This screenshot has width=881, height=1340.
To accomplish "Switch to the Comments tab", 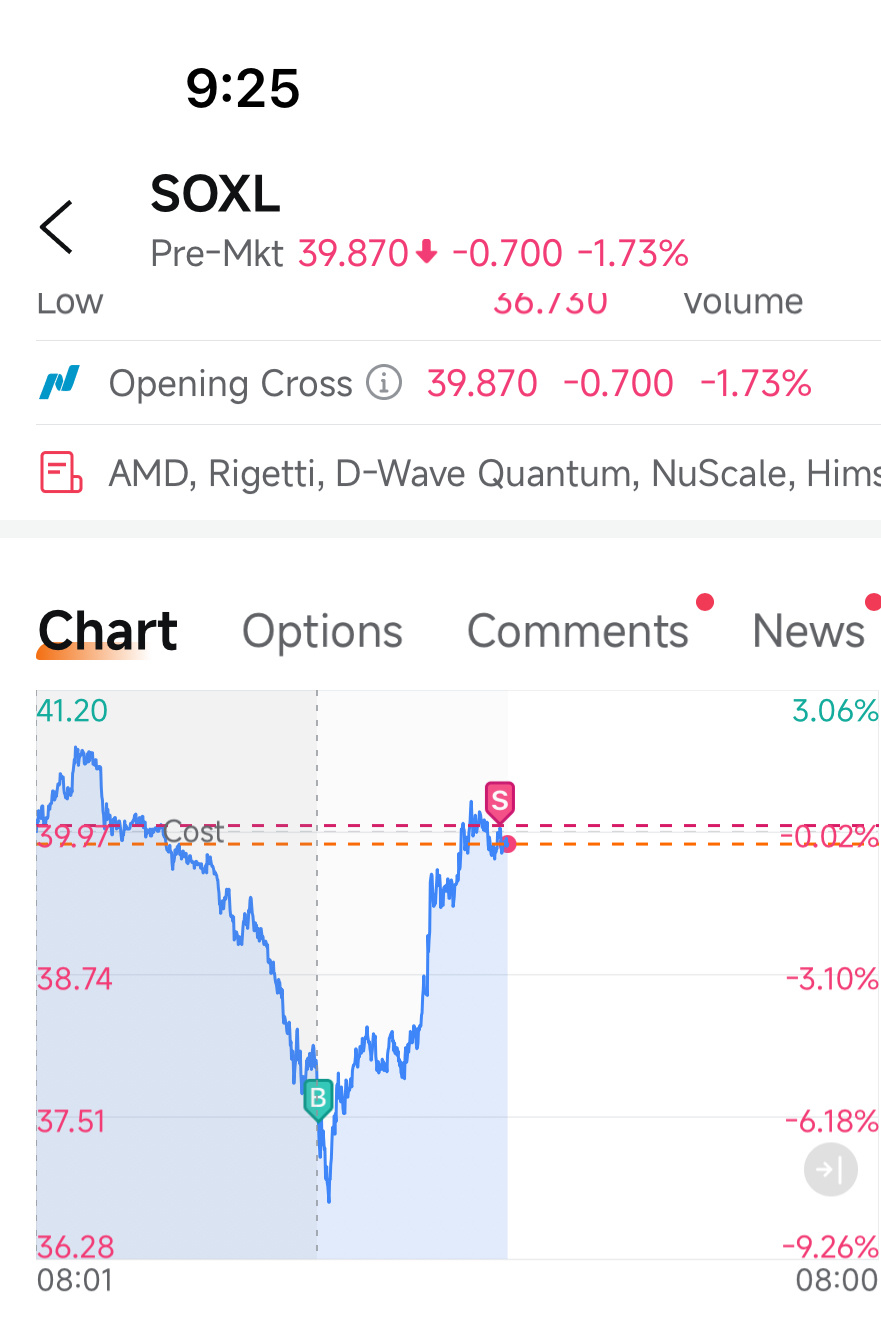I will [x=578, y=631].
